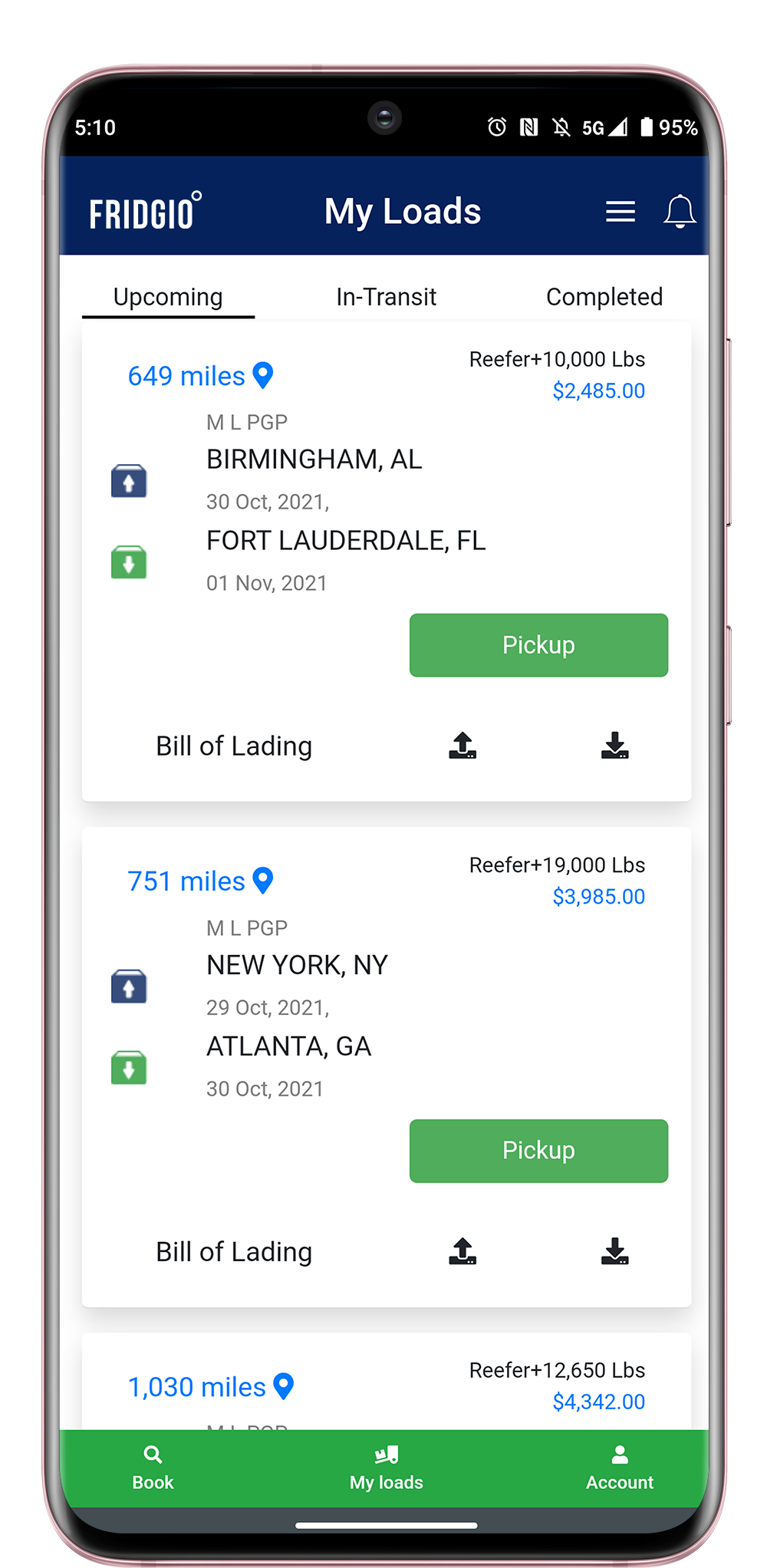Download Bill of Lading for New York load

[614, 1251]
